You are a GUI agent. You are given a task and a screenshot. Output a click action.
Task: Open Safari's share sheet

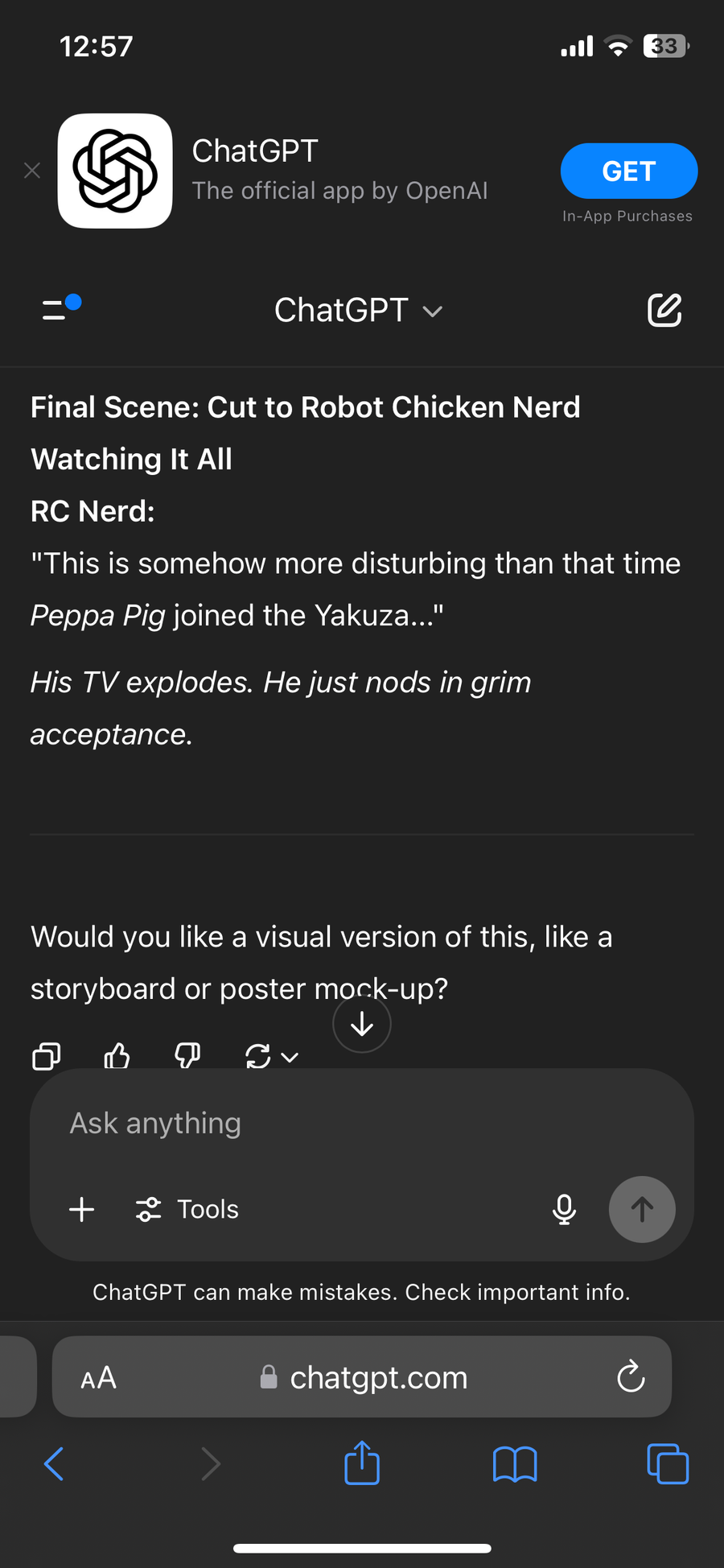click(362, 1462)
